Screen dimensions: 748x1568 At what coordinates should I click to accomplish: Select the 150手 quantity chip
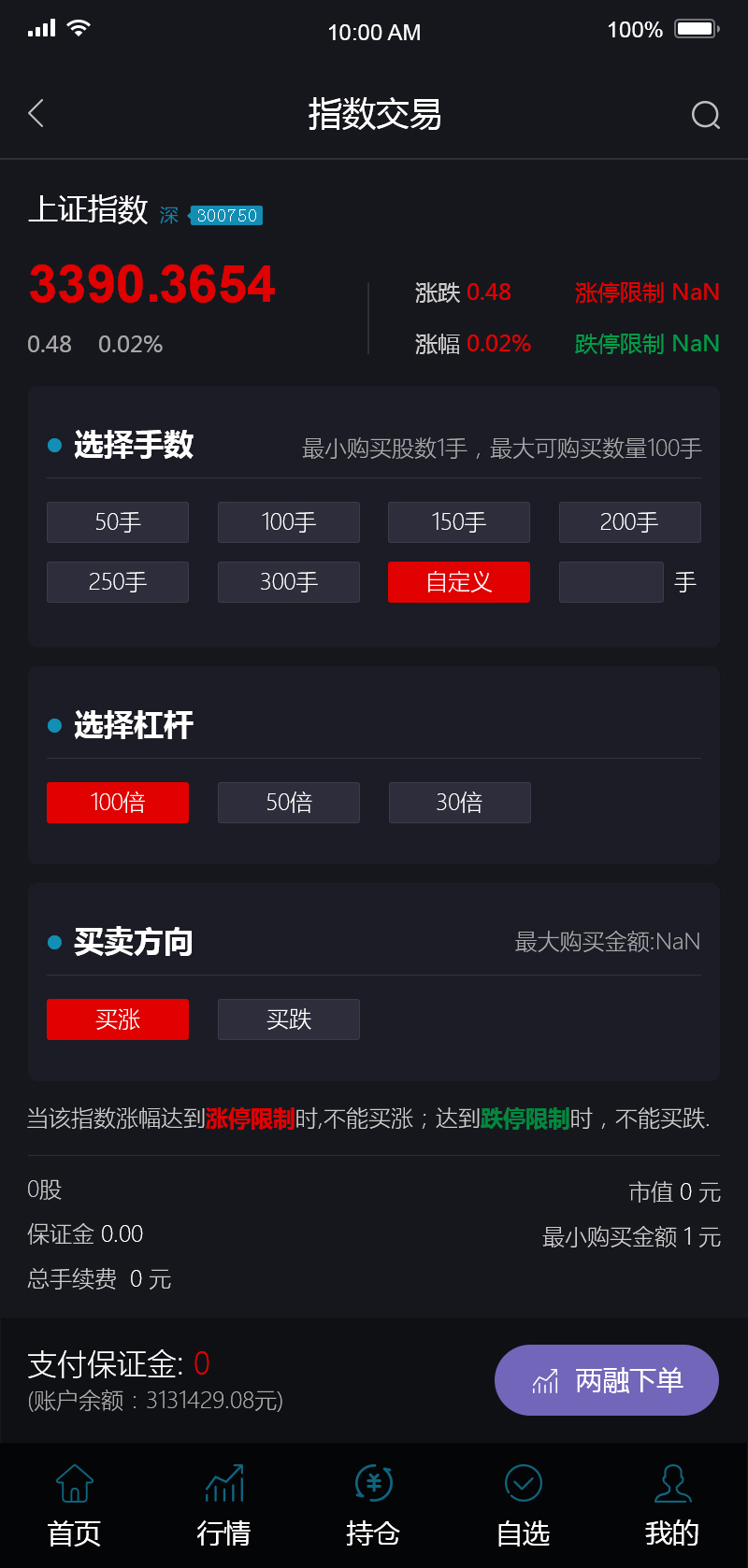tap(458, 522)
